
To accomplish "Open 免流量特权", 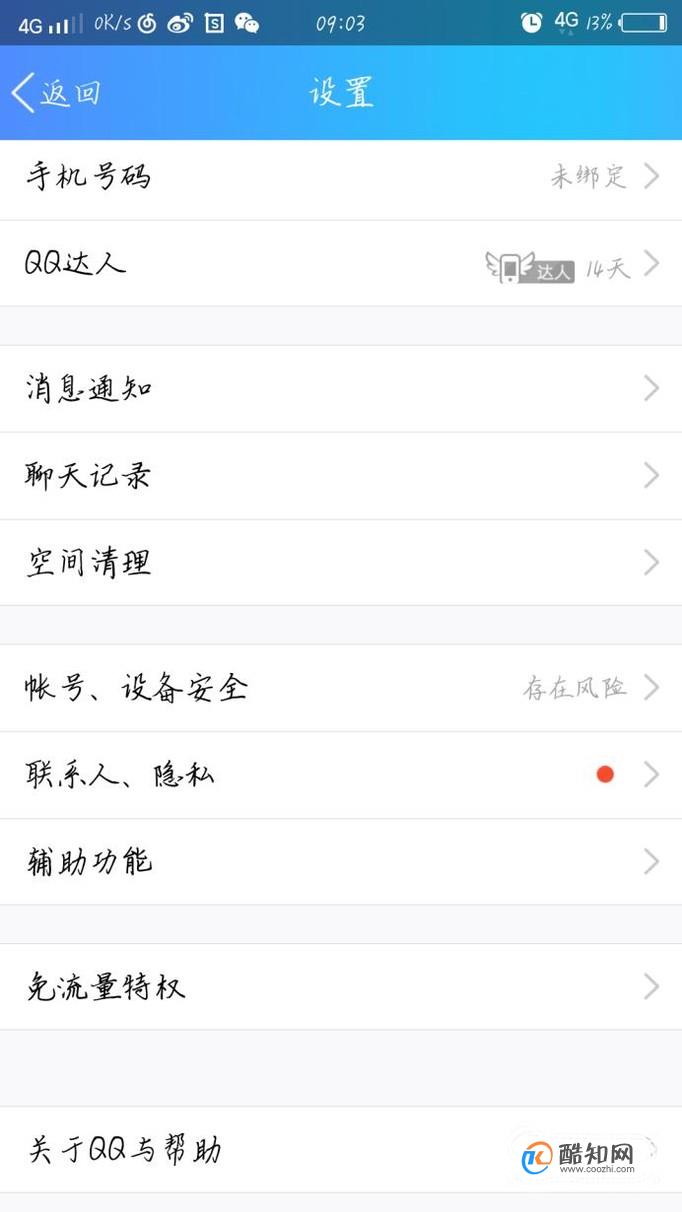I will point(341,987).
